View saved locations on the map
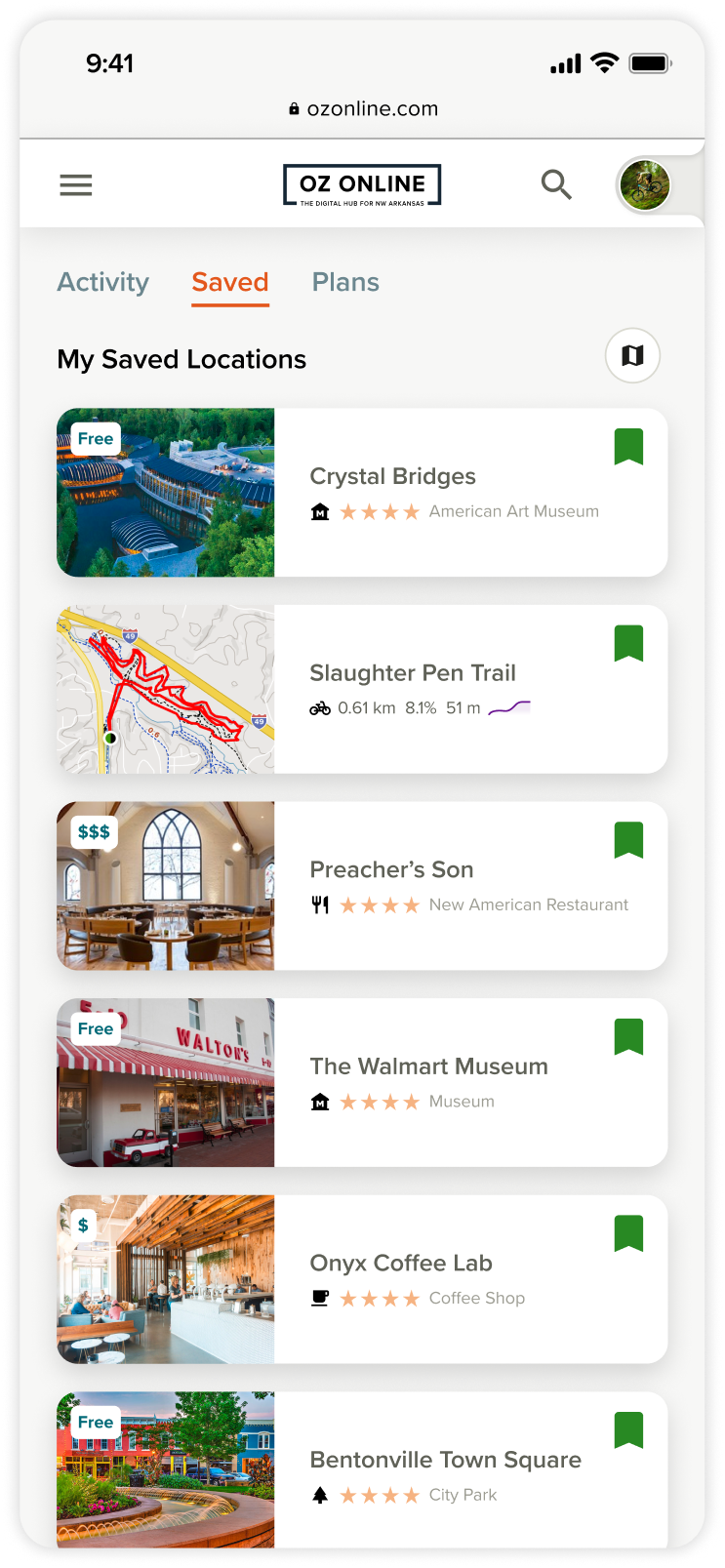725x1568 pixels. pos(632,355)
